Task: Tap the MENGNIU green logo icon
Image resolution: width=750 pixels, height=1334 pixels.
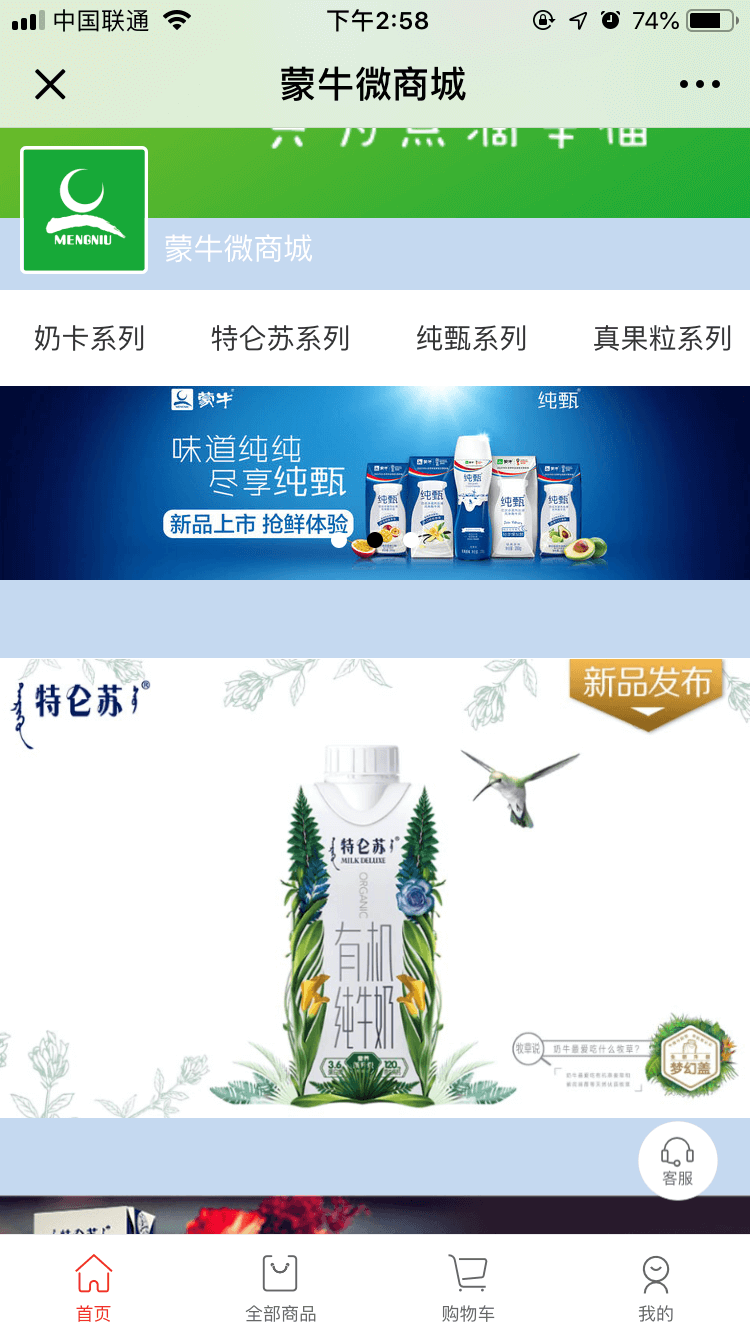Action: [x=84, y=208]
